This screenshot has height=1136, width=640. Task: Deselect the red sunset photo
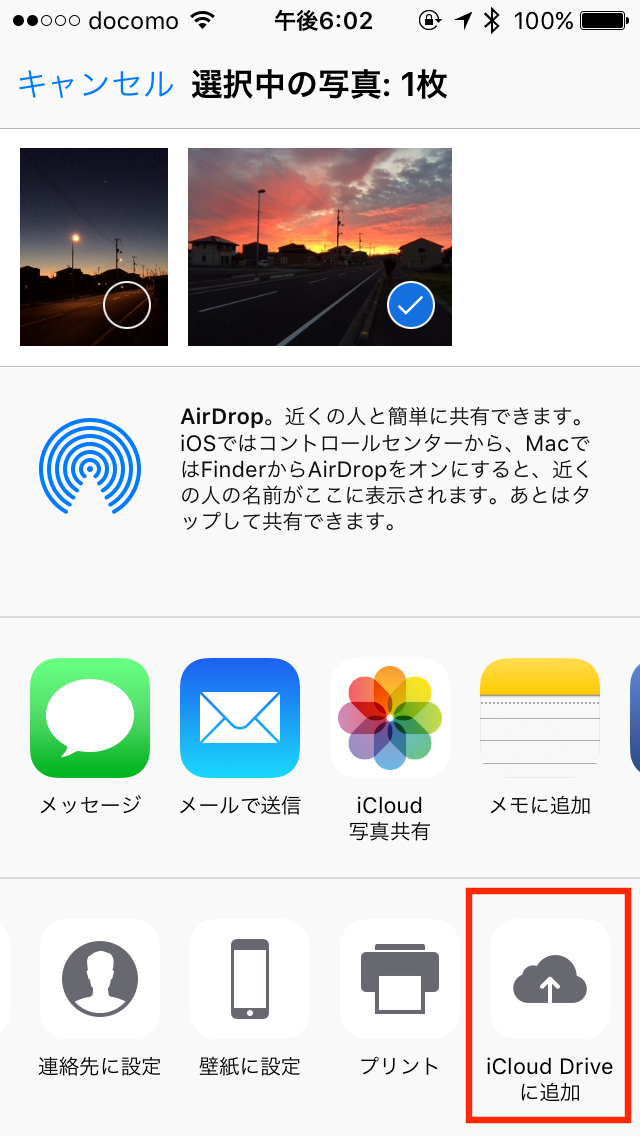(320, 246)
